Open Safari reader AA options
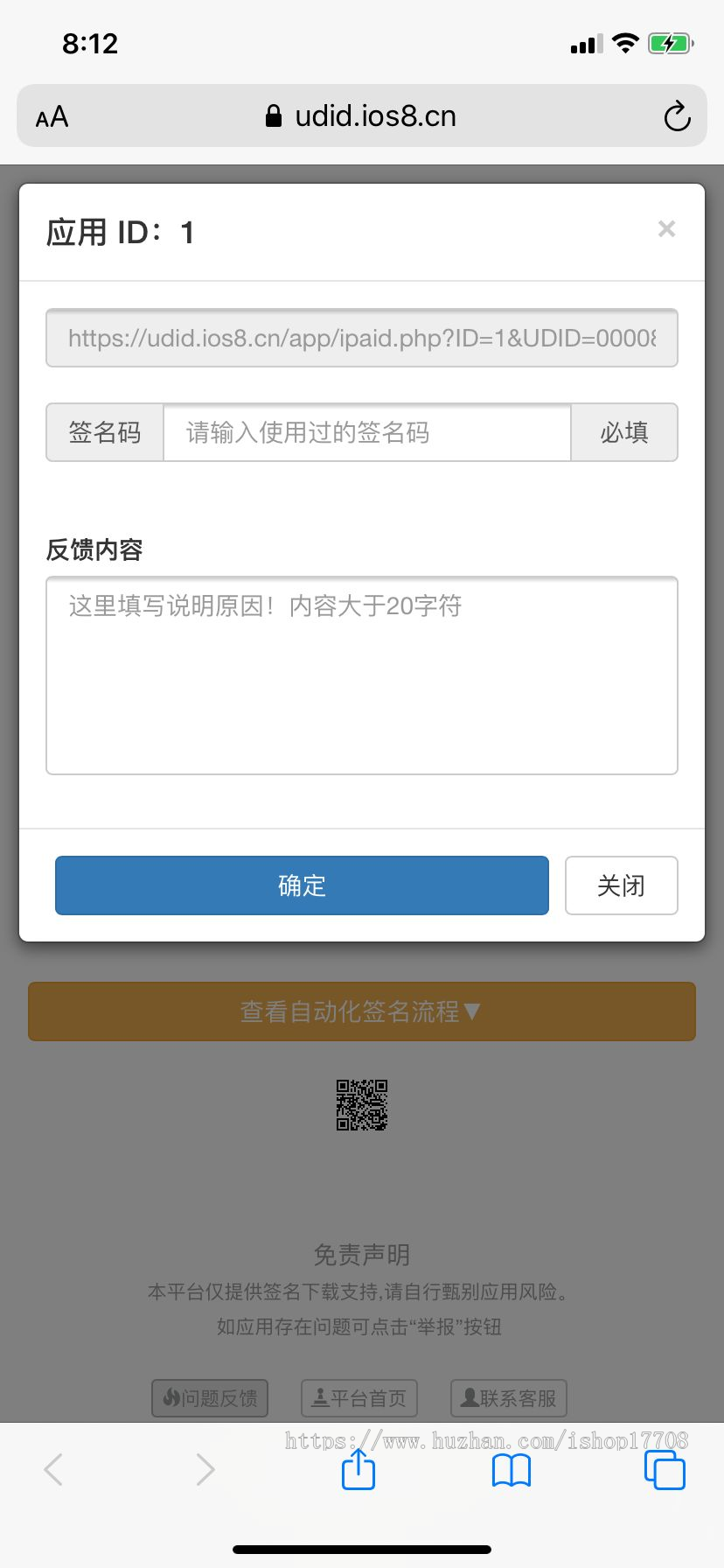Image resolution: width=724 pixels, height=1568 pixels. tap(52, 116)
